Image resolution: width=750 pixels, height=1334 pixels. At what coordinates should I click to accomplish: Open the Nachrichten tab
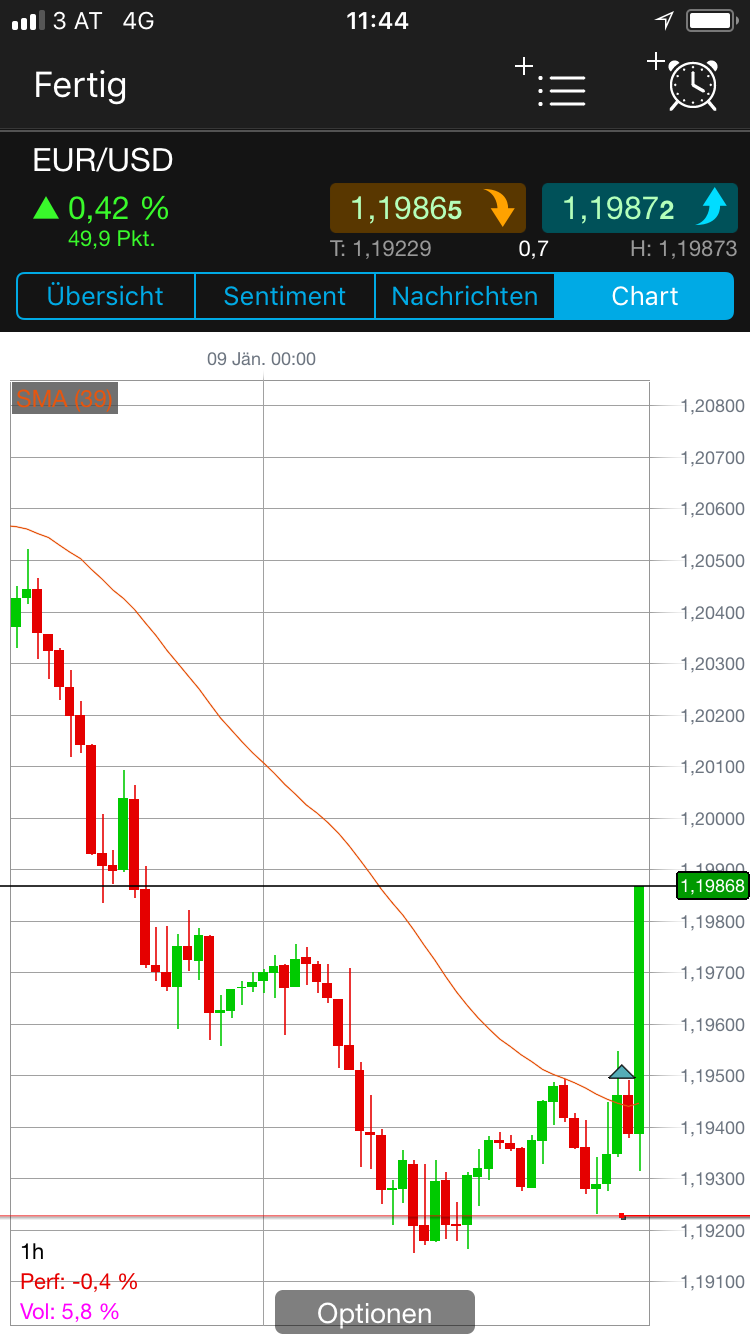tap(464, 296)
